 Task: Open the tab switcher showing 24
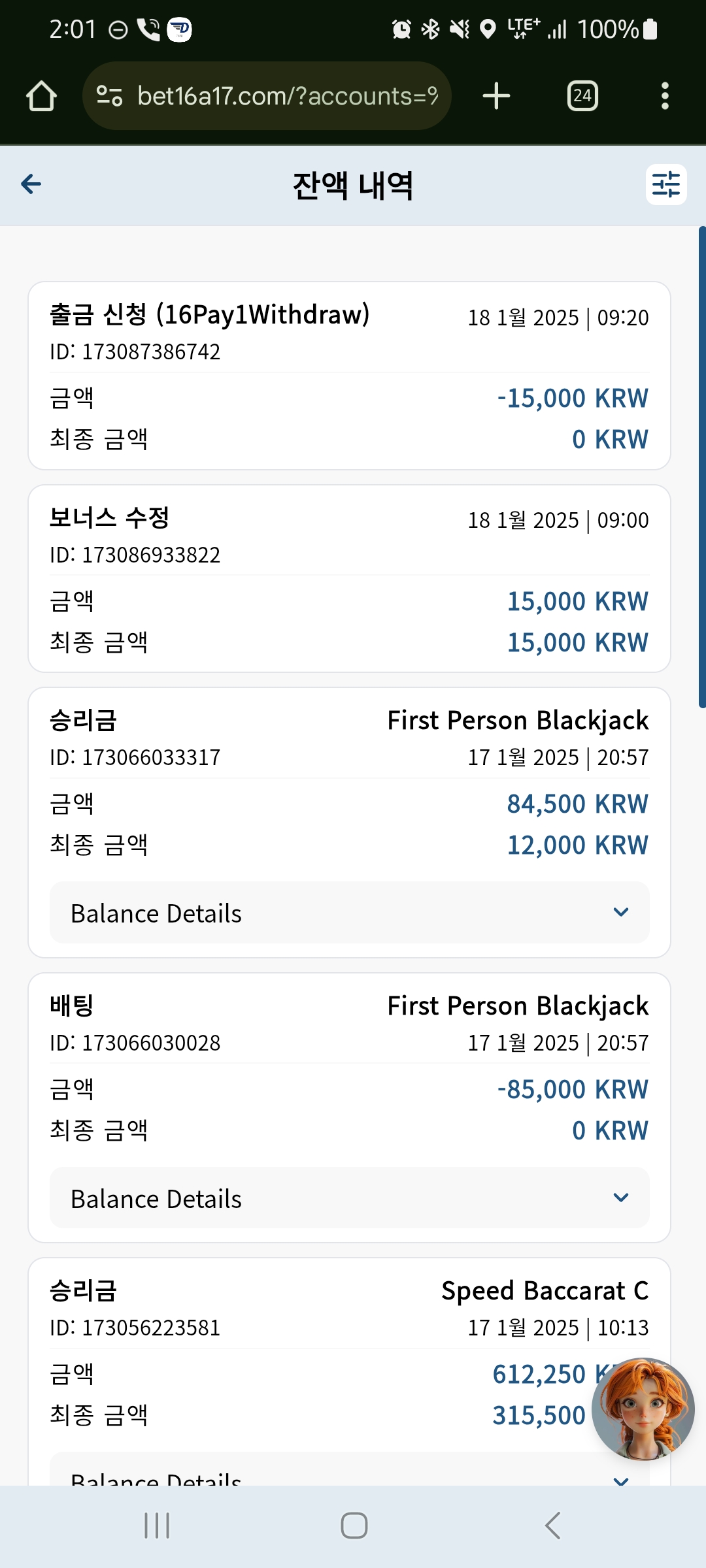click(582, 96)
